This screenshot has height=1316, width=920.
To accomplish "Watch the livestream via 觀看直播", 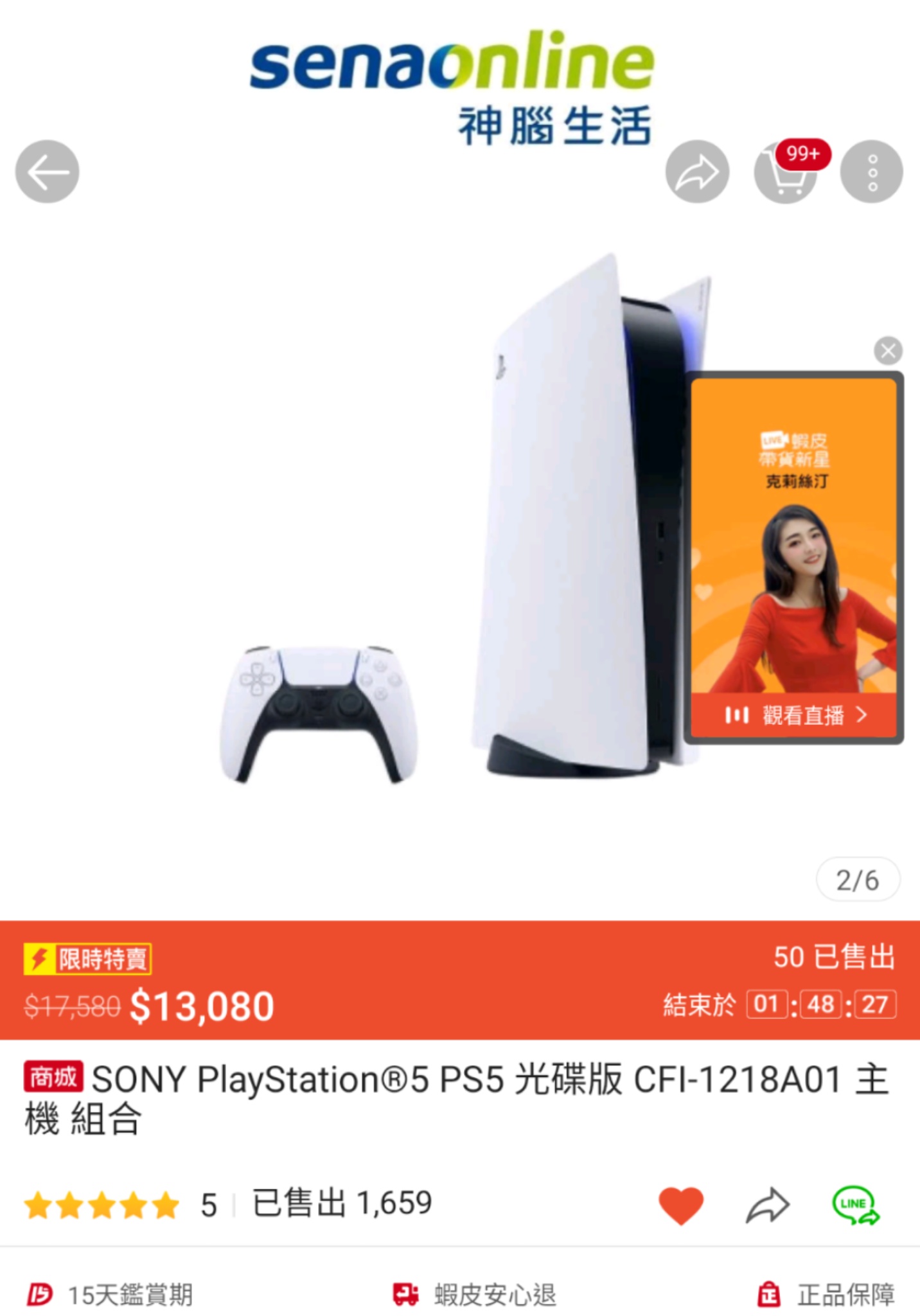I will click(x=795, y=715).
